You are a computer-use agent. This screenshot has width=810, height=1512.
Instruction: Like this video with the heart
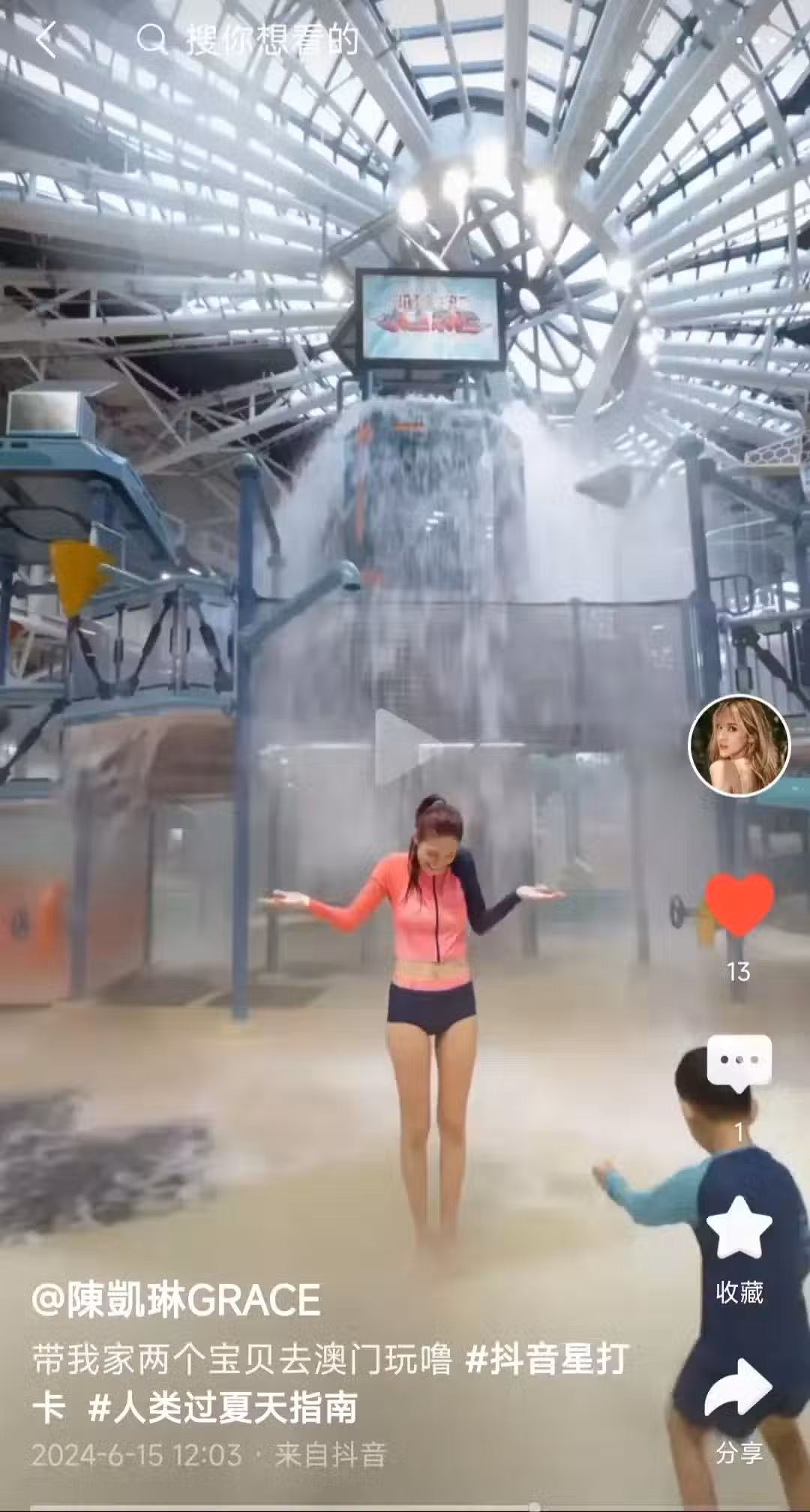click(x=739, y=904)
